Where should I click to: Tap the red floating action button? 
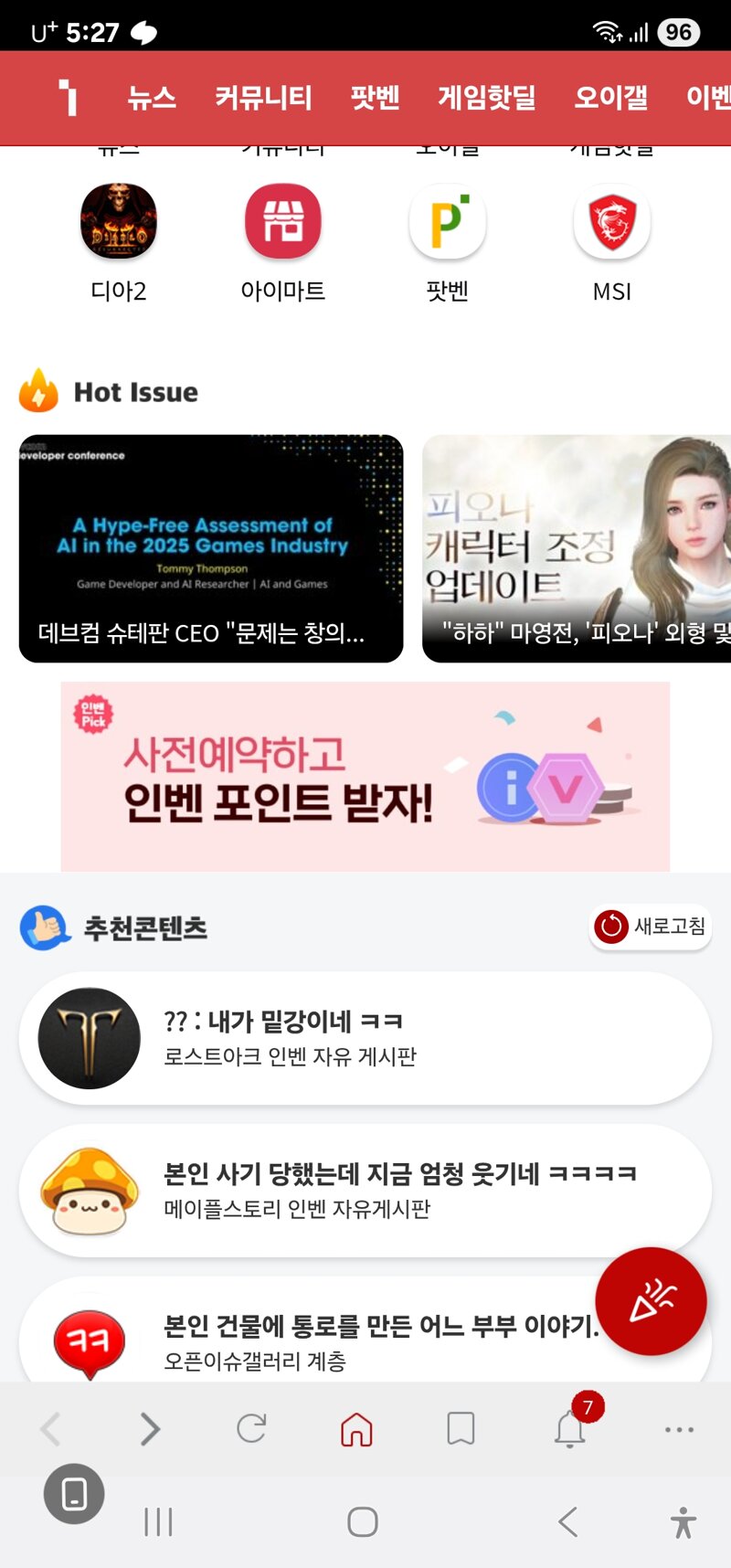coord(651,1300)
